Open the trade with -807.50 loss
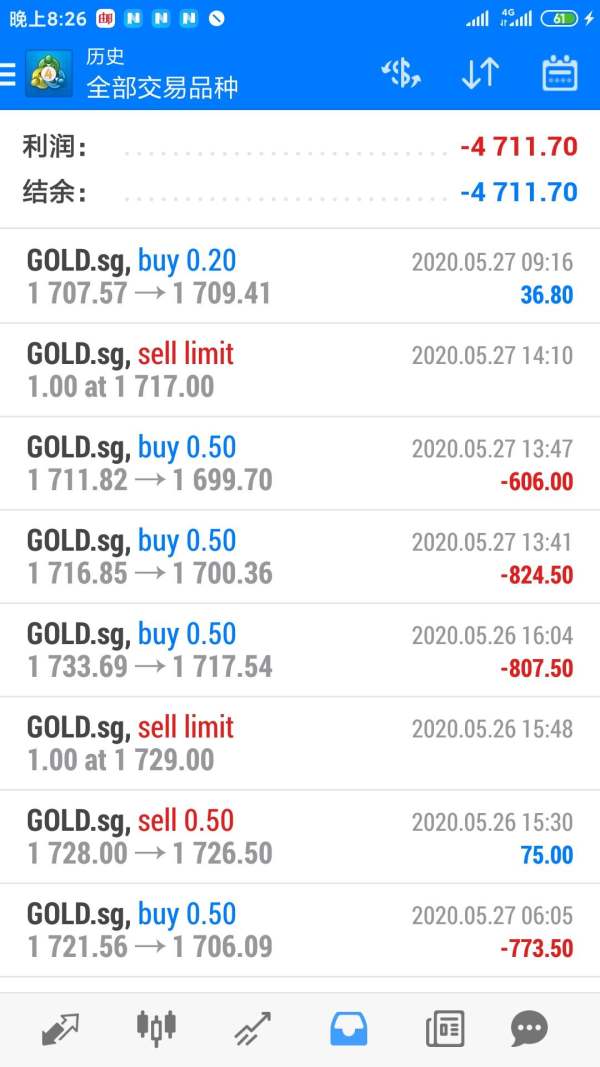 [300, 650]
